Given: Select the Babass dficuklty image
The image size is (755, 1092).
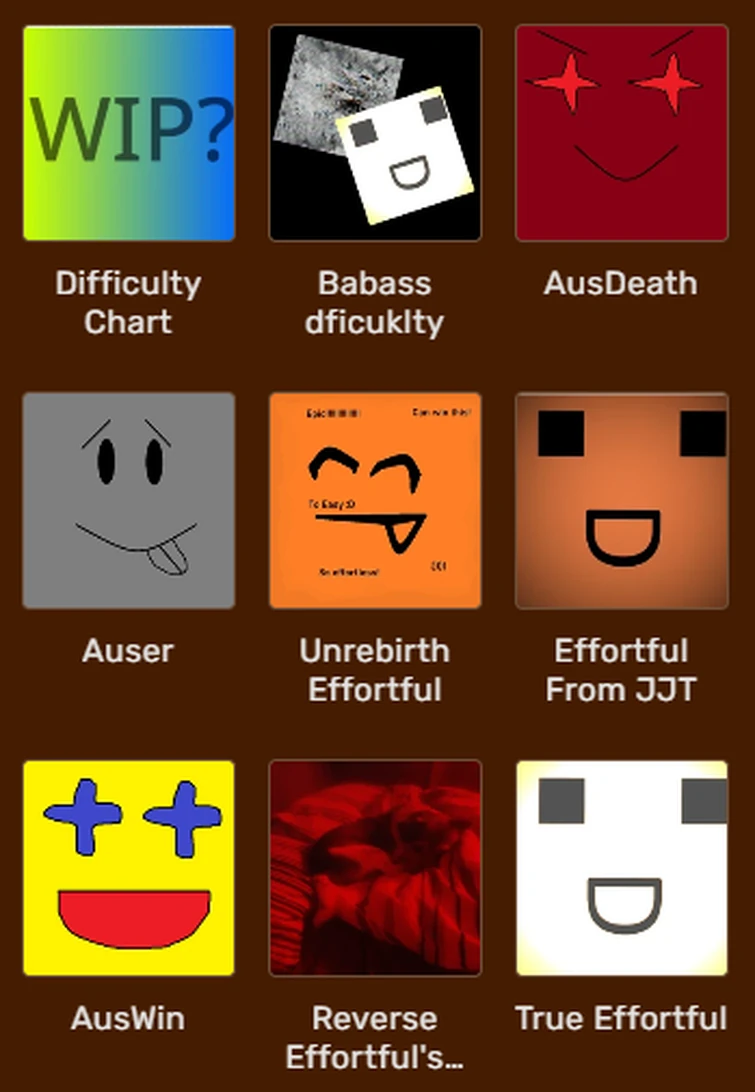Looking at the screenshot, I should tap(375, 132).
